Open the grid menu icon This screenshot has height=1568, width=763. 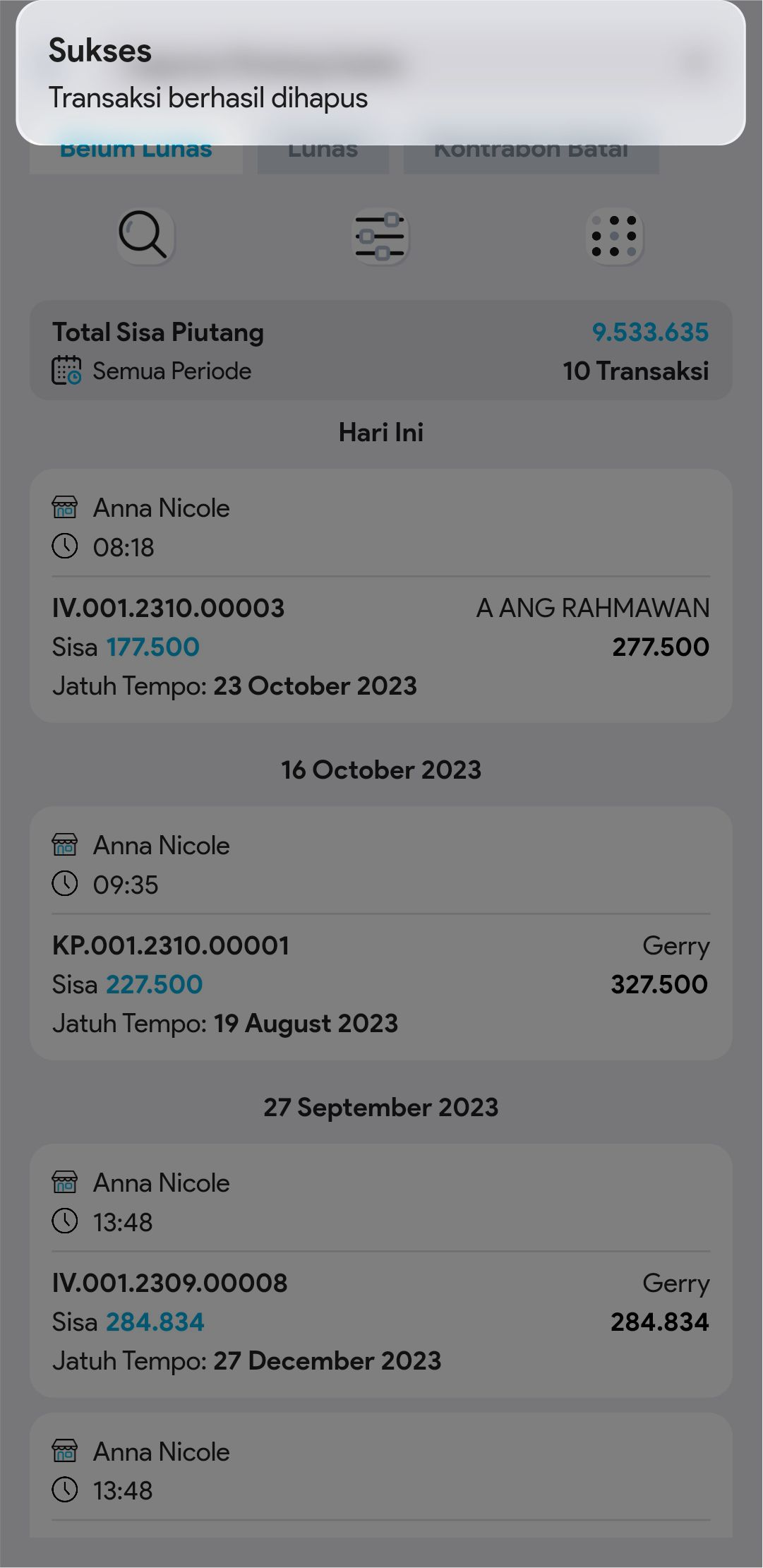pos(614,237)
